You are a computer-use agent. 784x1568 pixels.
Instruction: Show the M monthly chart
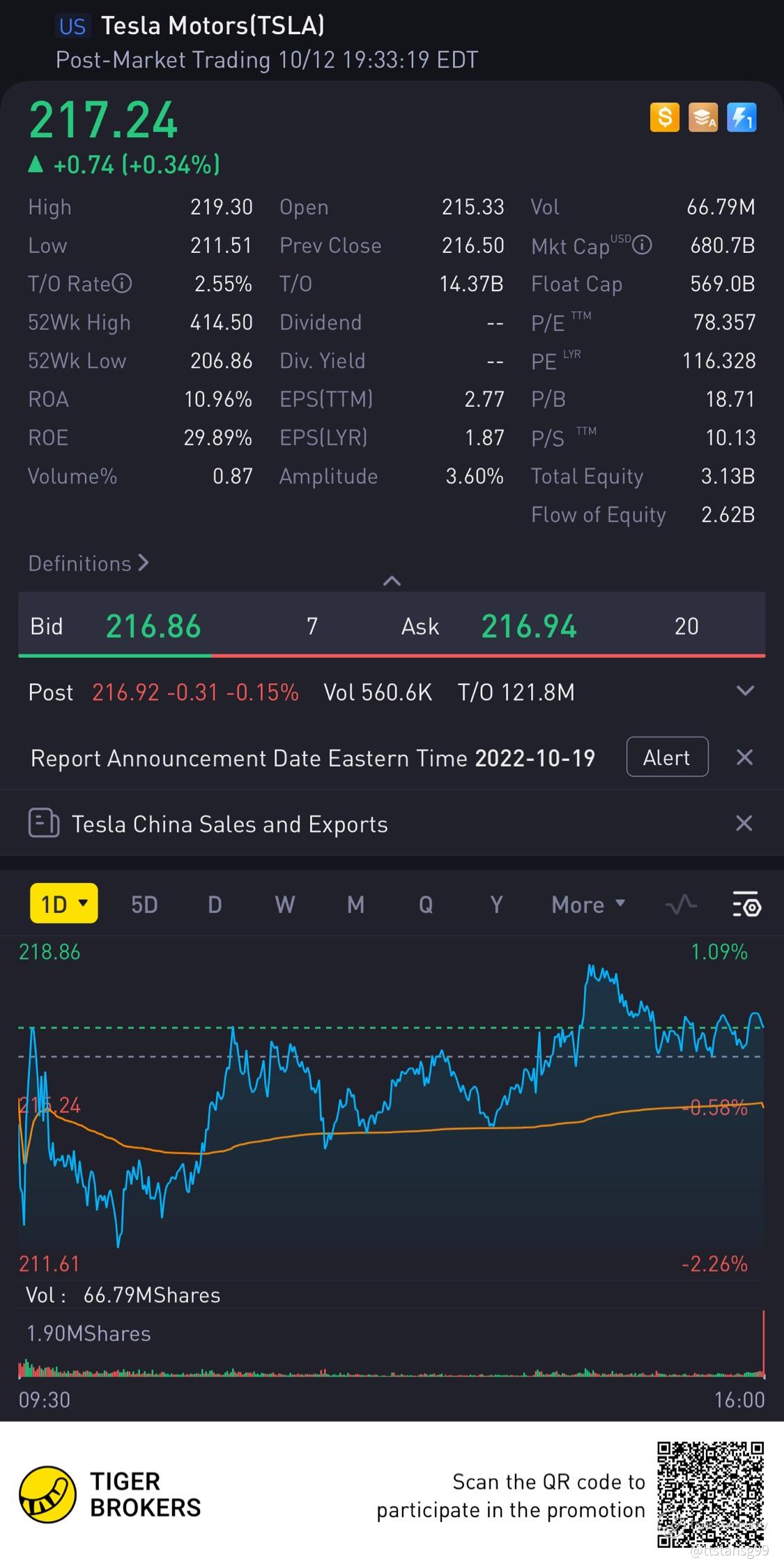[355, 905]
